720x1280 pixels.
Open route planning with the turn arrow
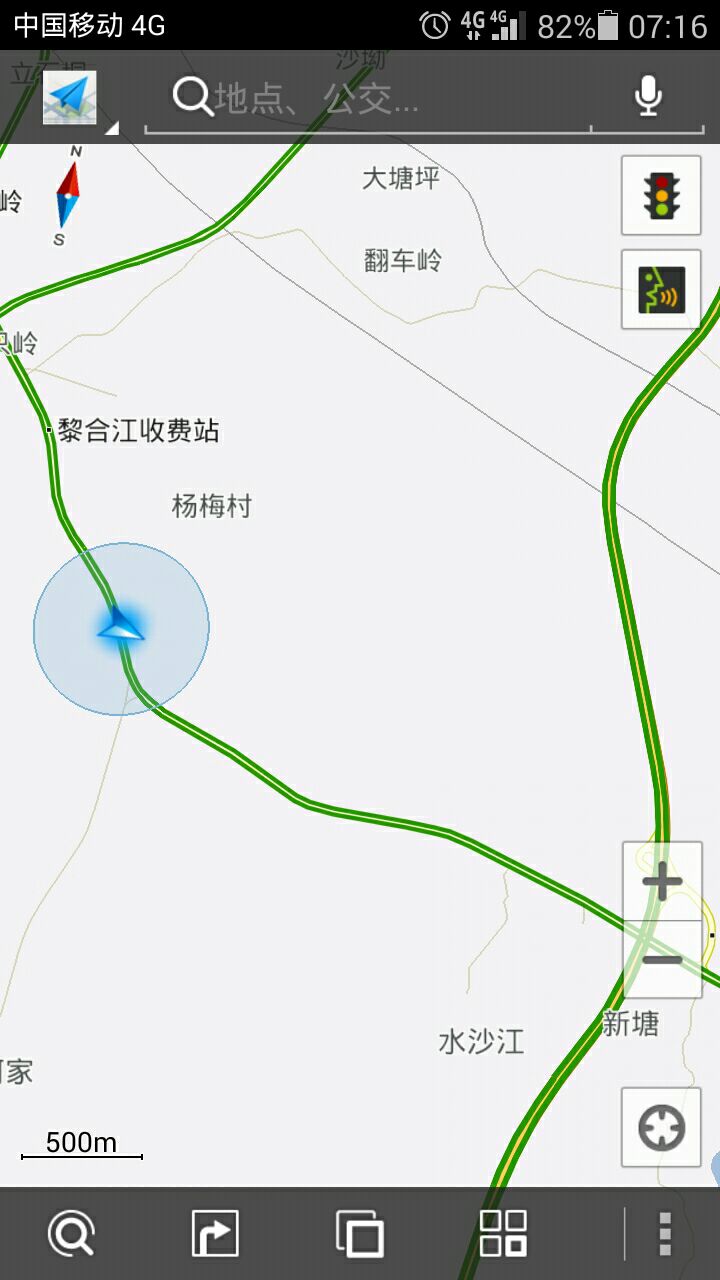click(x=215, y=1234)
